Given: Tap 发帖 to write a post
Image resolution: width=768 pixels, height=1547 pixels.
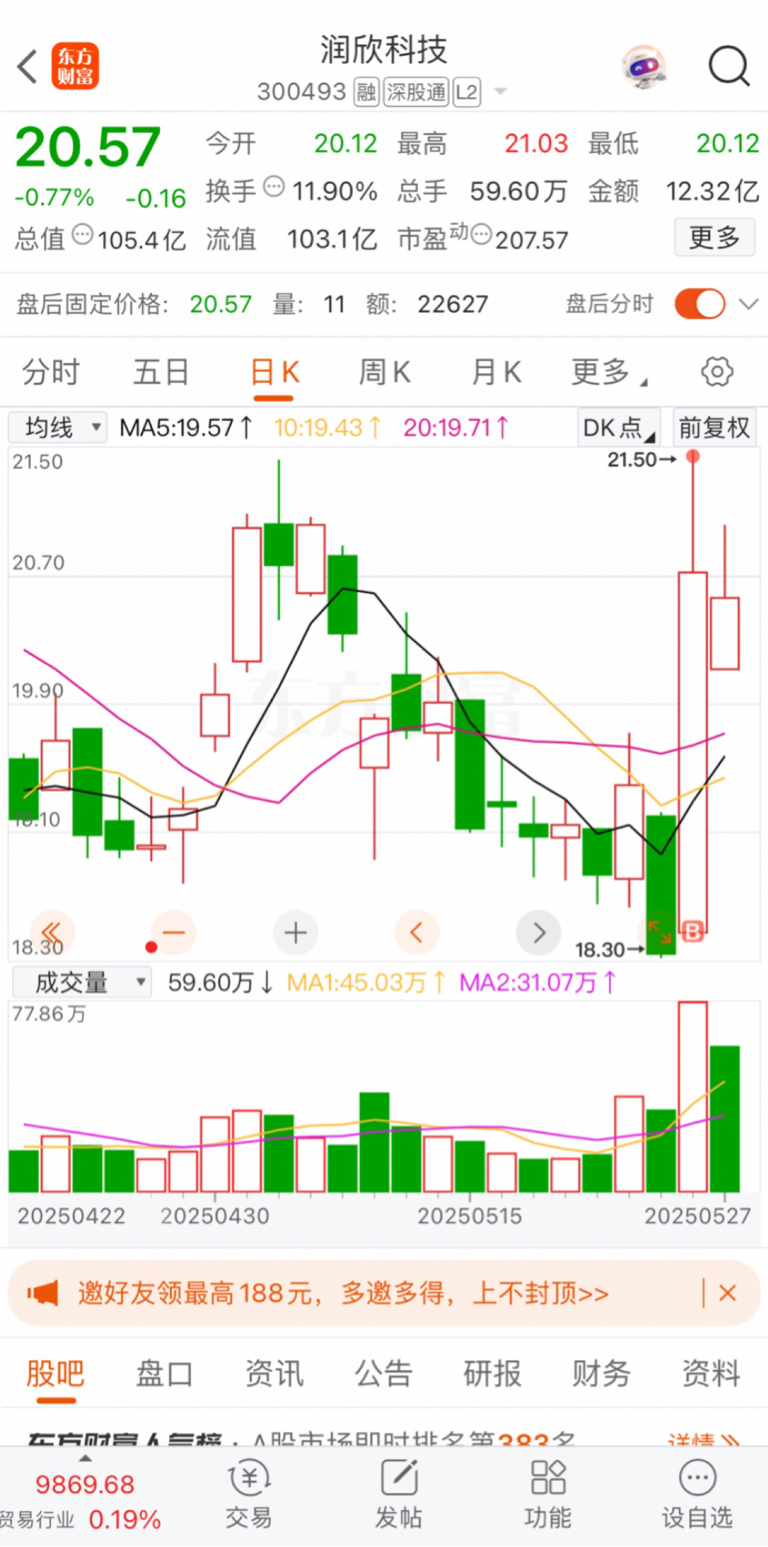Looking at the screenshot, I should [398, 1494].
